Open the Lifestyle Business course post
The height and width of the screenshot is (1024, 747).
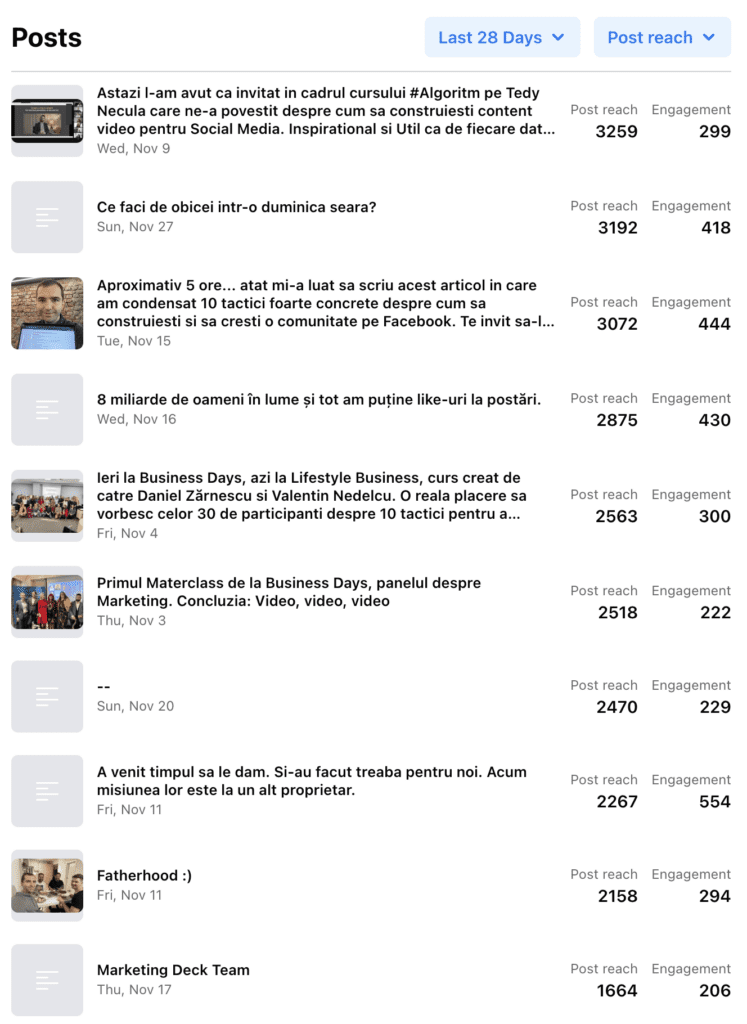pos(311,496)
